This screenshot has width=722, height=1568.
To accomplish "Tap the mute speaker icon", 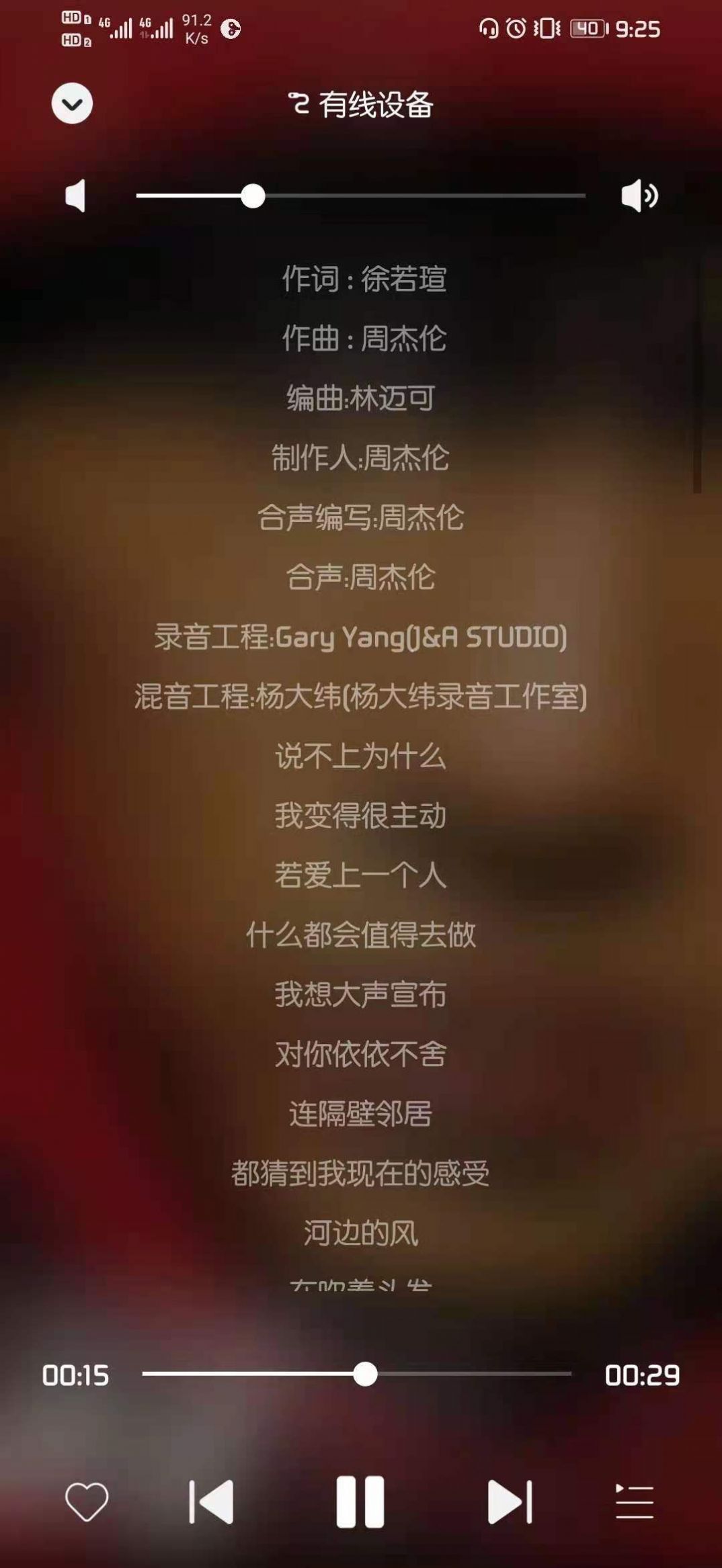I will tap(75, 195).
